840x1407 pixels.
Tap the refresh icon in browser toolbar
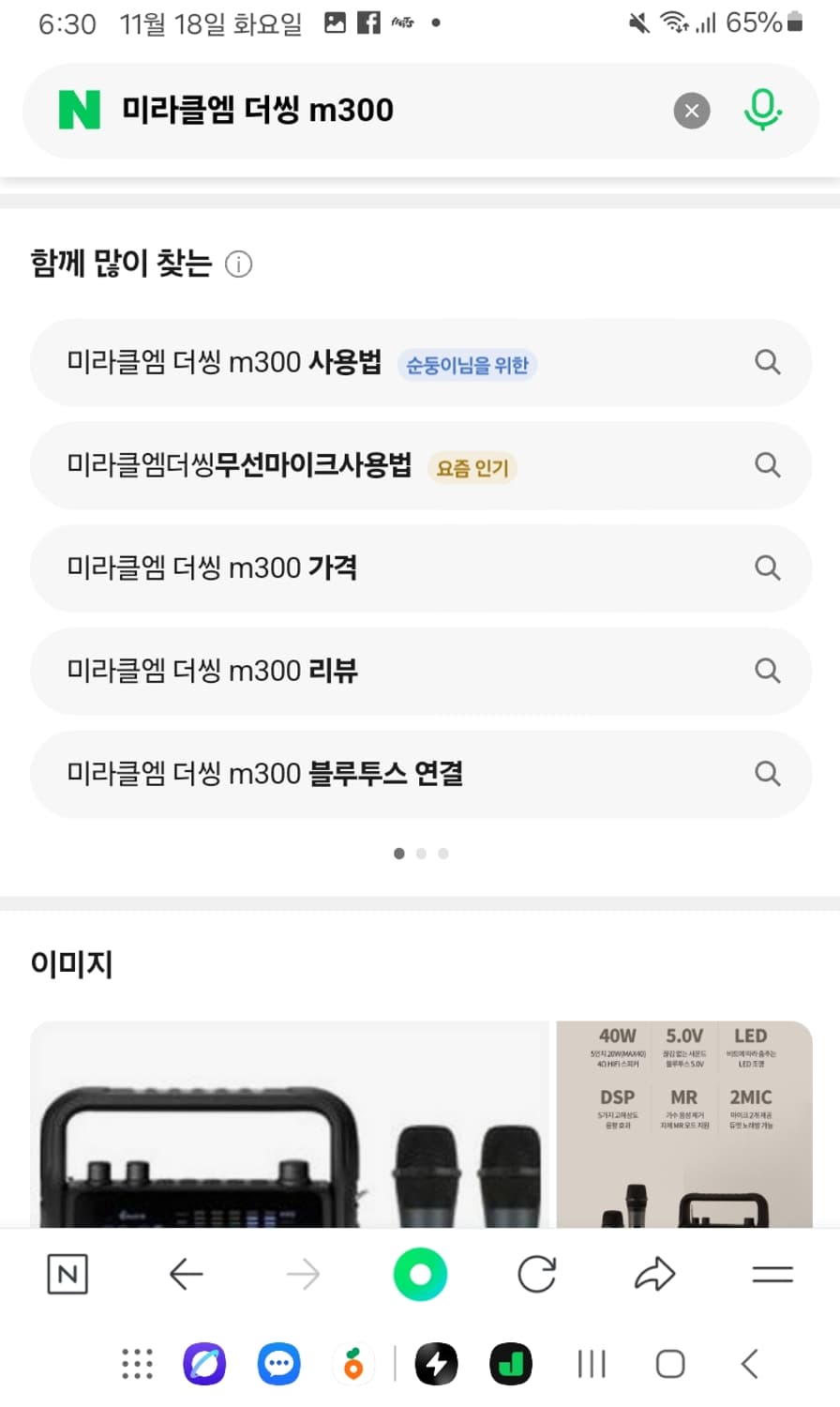click(x=537, y=1274)
